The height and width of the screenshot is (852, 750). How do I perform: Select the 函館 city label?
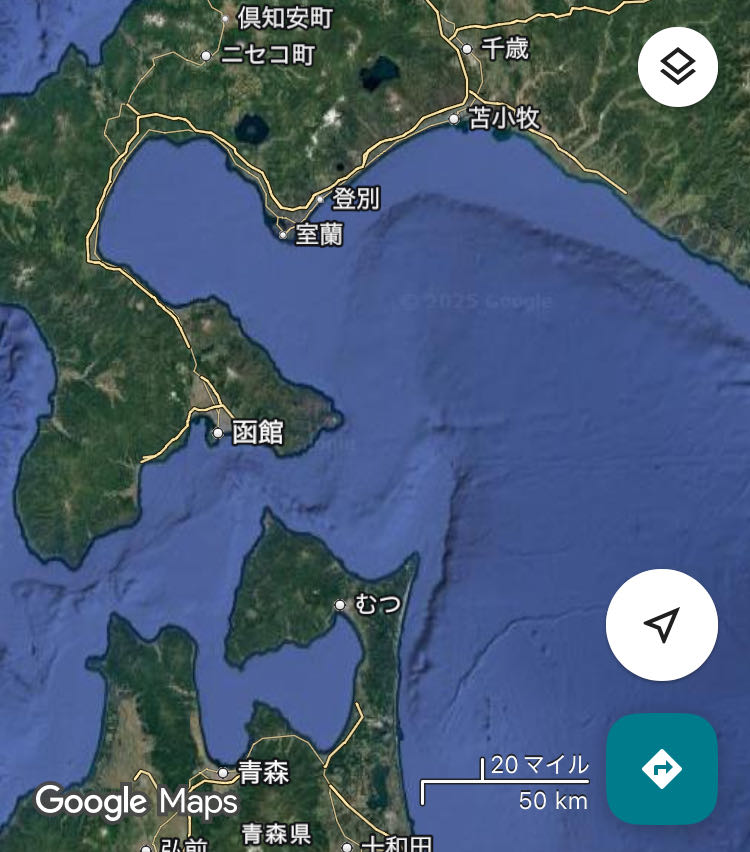click(257, 433)
